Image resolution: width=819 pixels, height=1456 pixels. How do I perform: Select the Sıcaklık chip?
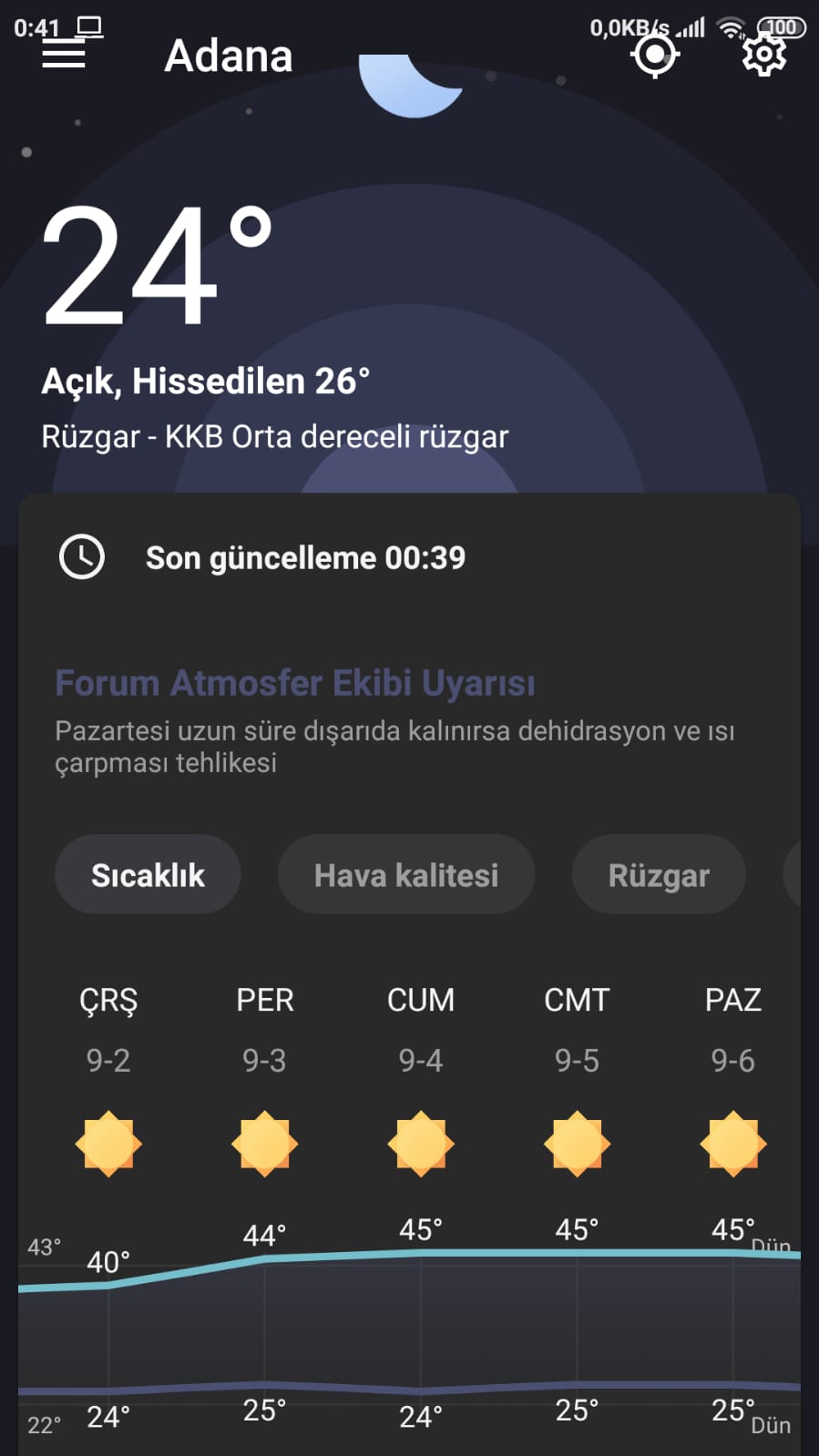(x=148, y=875)
